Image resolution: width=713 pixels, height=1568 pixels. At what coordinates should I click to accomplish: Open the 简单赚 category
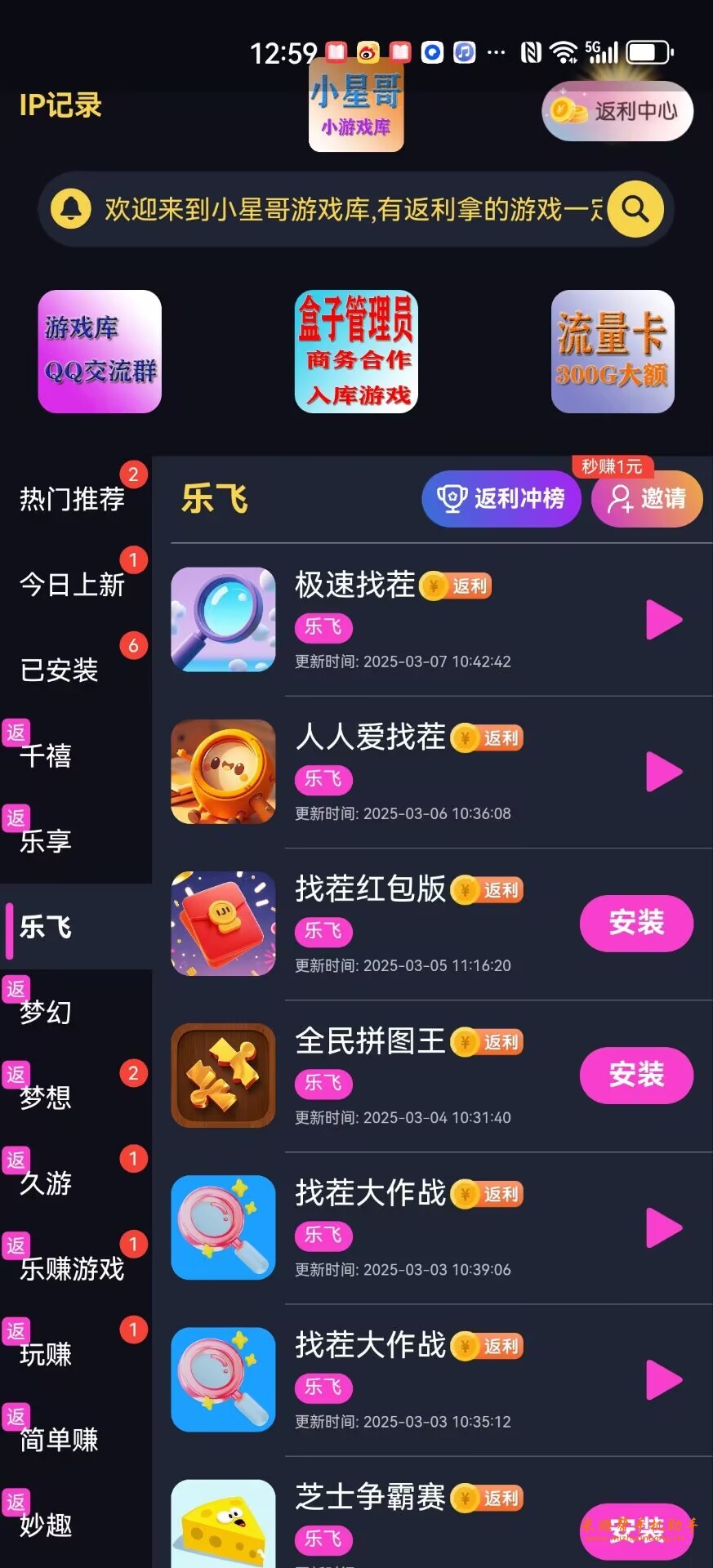(x=59, y=1439)
